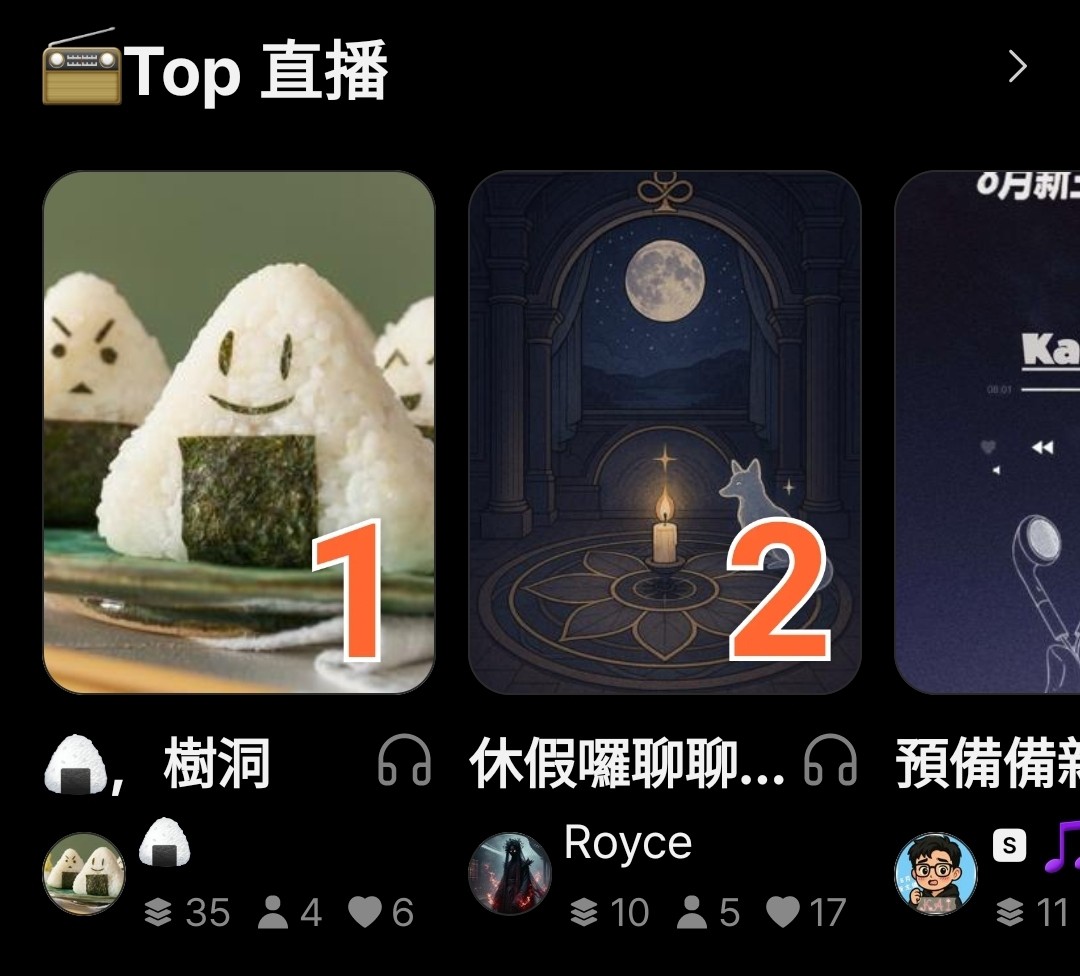Tap the headphone icon beside 休假囉聊聊

click(x=831, y=762)
